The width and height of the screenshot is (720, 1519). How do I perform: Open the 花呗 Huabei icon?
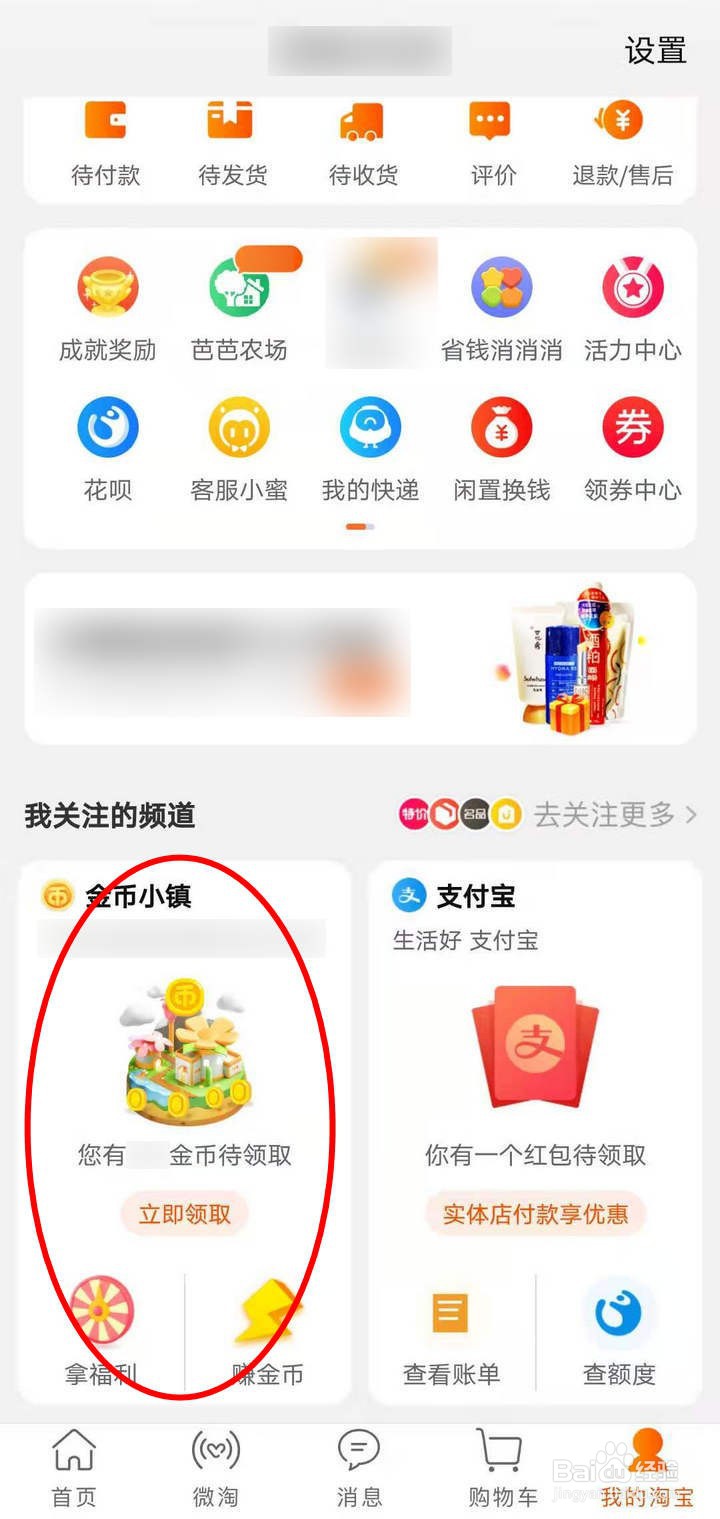(106, 430)
